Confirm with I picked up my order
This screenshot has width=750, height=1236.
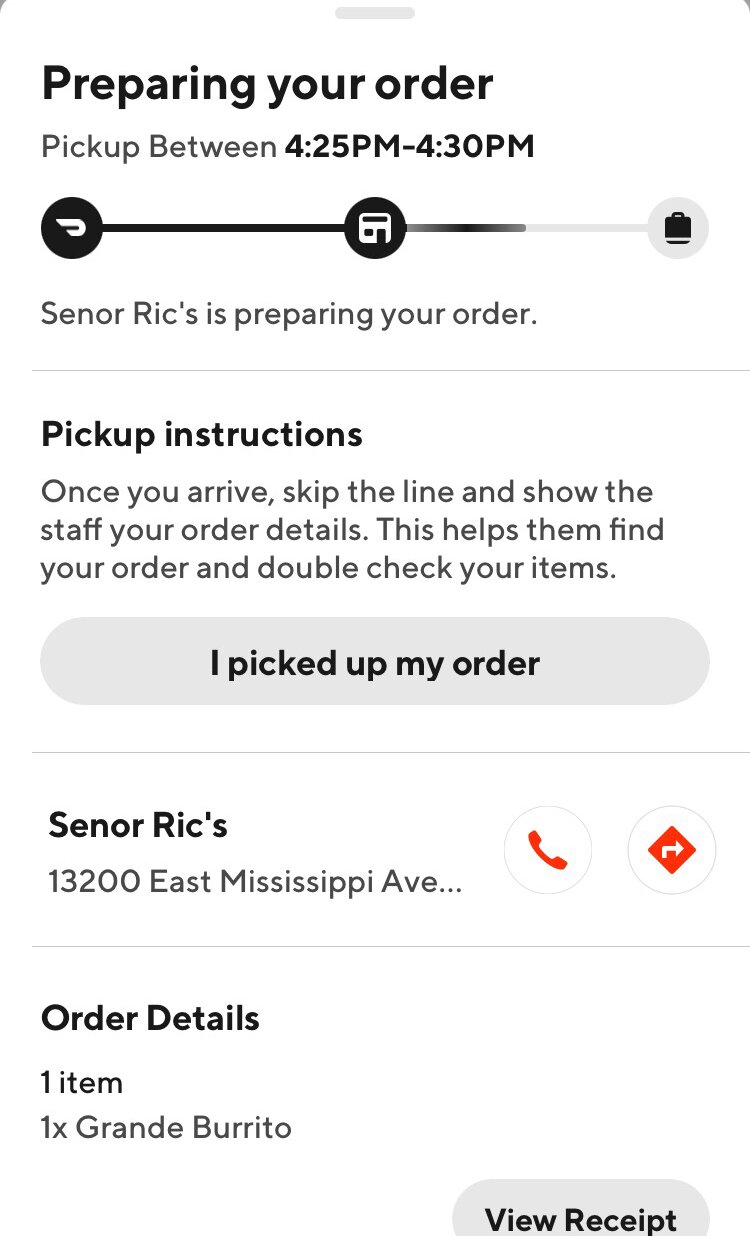coord(374,662)
